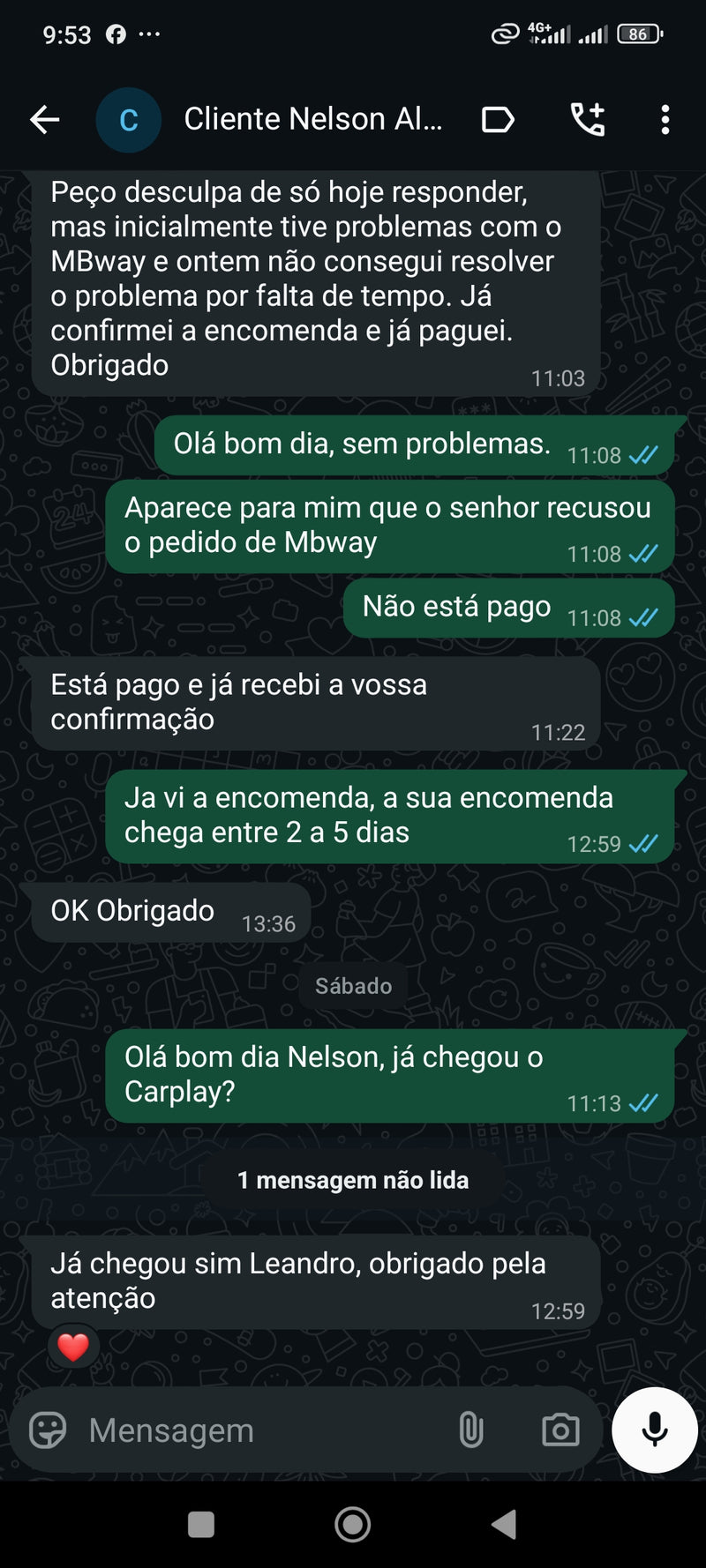Open the label icon in the header
Screen dimensions: 706x1568
(498, 119)
